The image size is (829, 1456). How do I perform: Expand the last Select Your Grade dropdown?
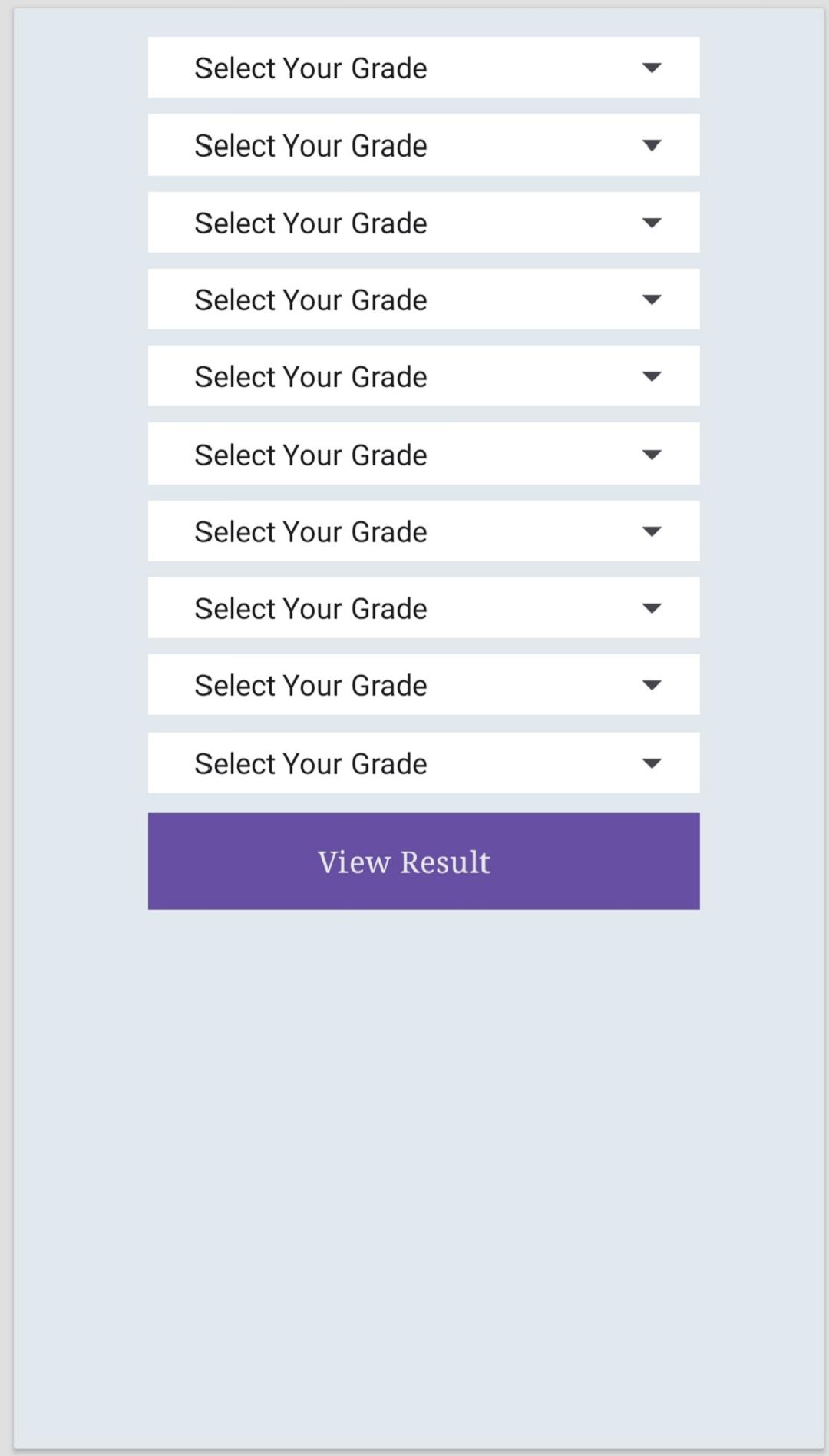pyautogui.click(x=424, y=763)
